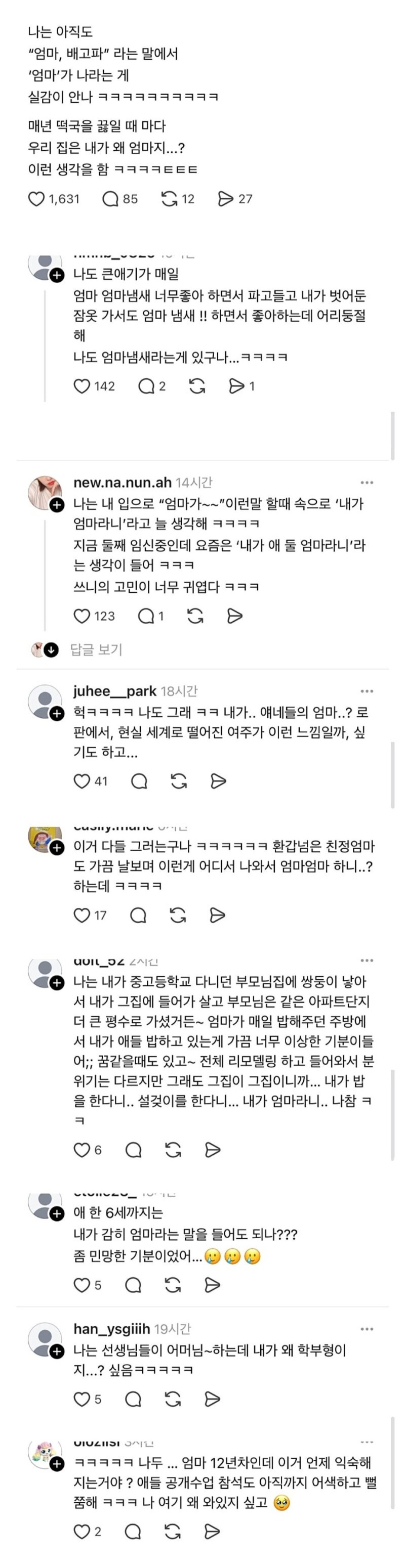Share the main post with 27 shares
The image size is (405, 1568).
pos(225,198)
